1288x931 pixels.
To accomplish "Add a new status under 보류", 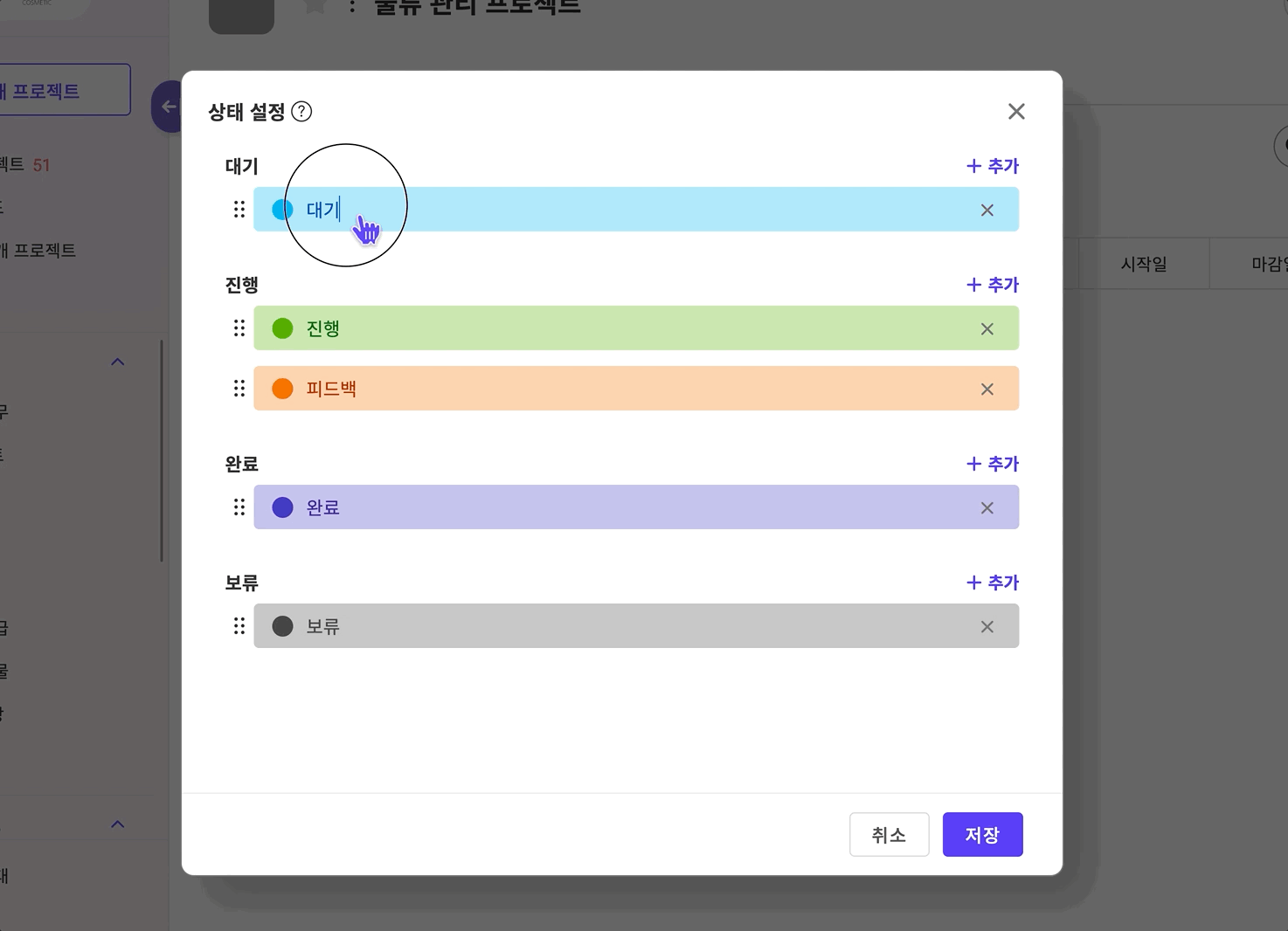I will tap(993, 583).
